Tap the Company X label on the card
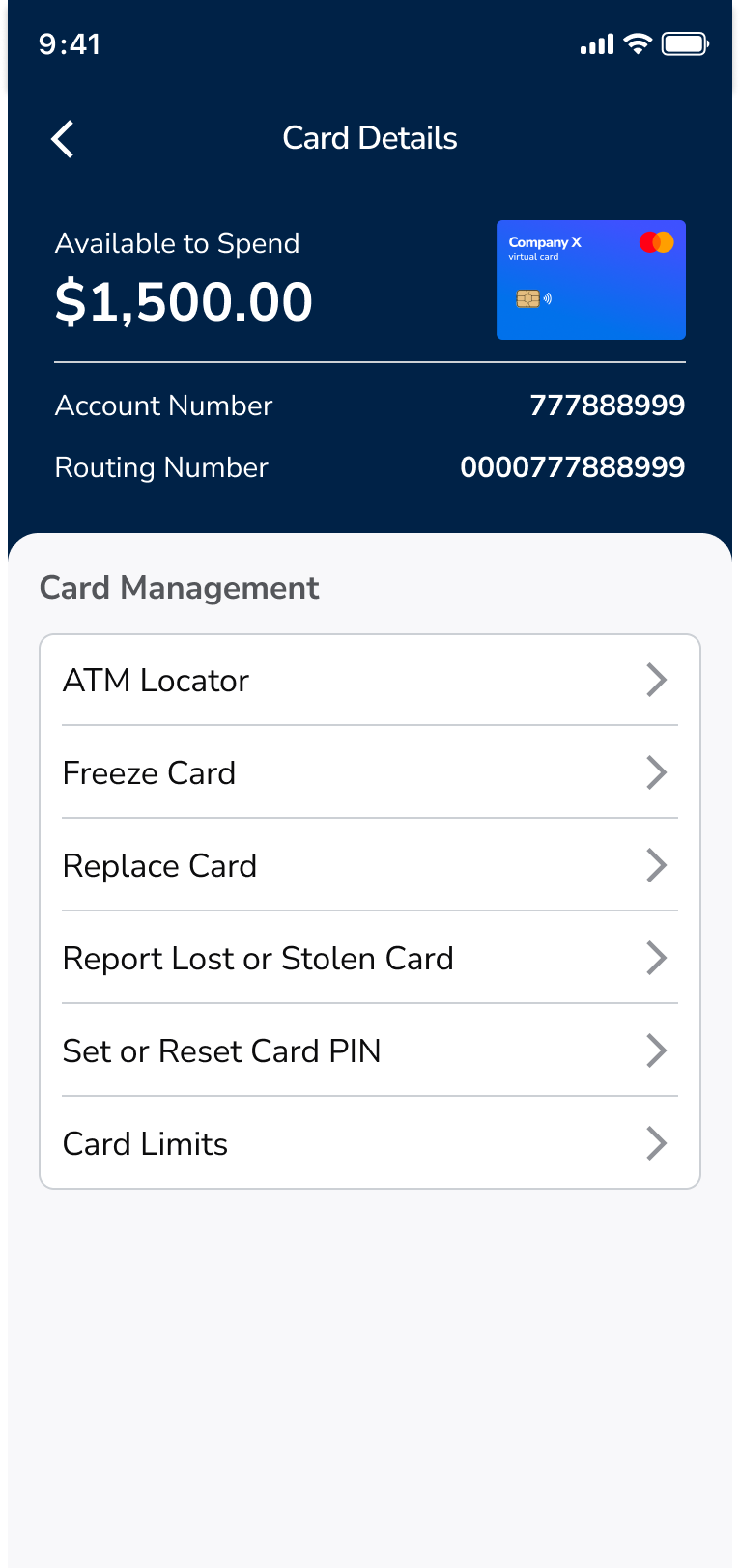The width and height of the screenshot is (740, 1568). [x=545, y=242]
